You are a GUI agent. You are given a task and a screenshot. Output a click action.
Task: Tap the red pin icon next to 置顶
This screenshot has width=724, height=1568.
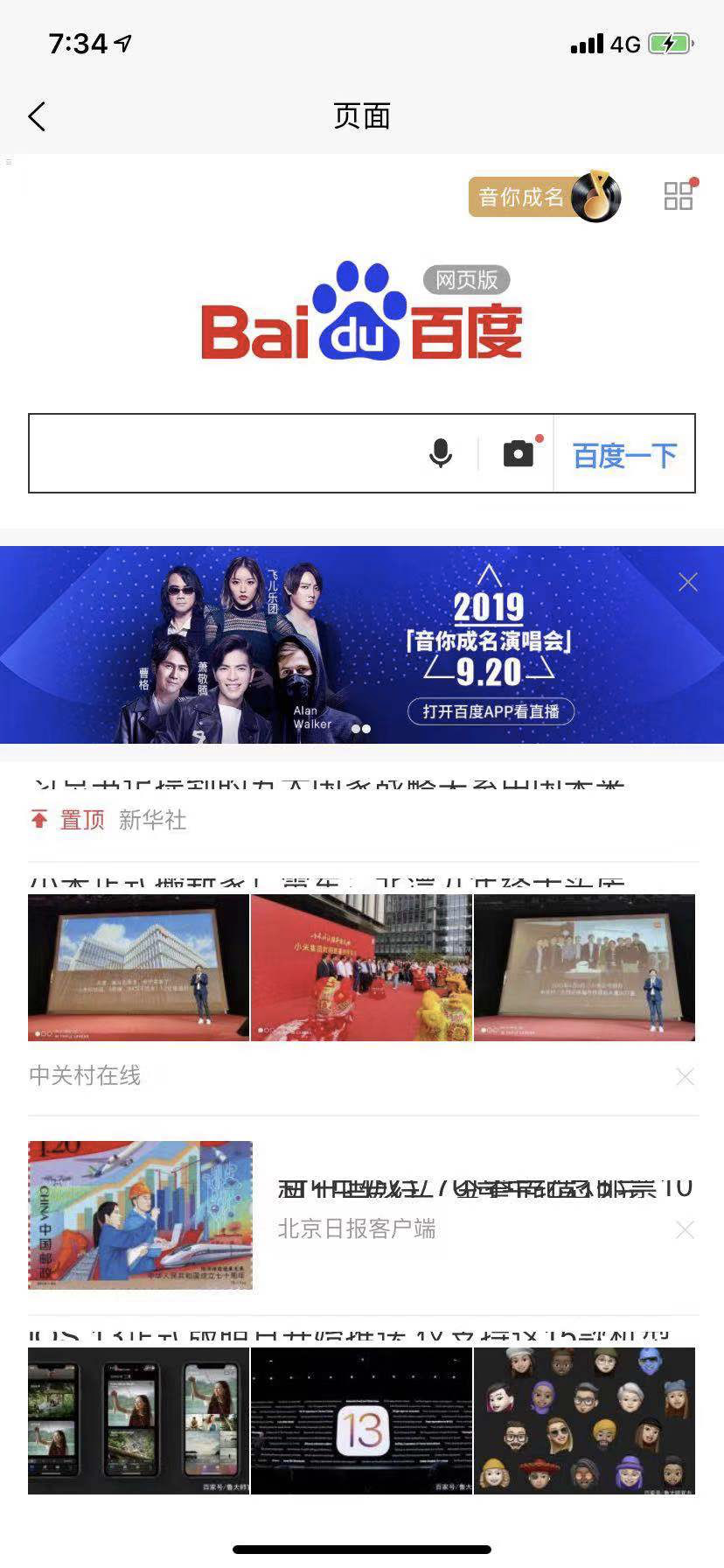point(38,820)
